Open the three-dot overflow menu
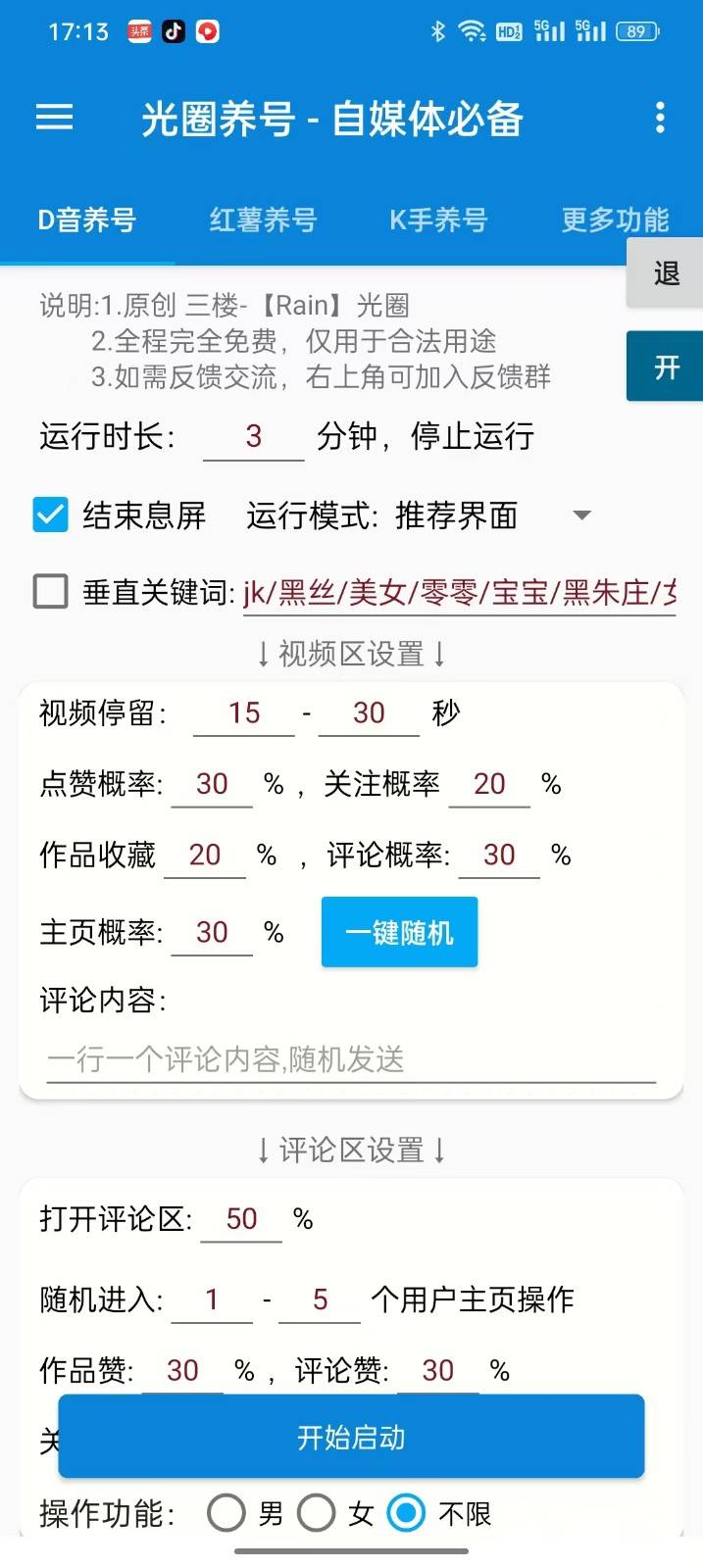Image resolution: width=703 pixels, height=1568 pixels. 660,118
